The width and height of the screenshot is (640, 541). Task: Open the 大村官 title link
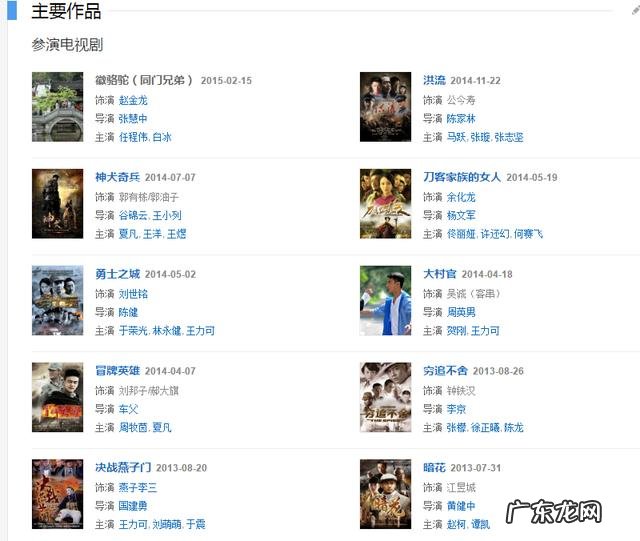click(x=439, y=275)
